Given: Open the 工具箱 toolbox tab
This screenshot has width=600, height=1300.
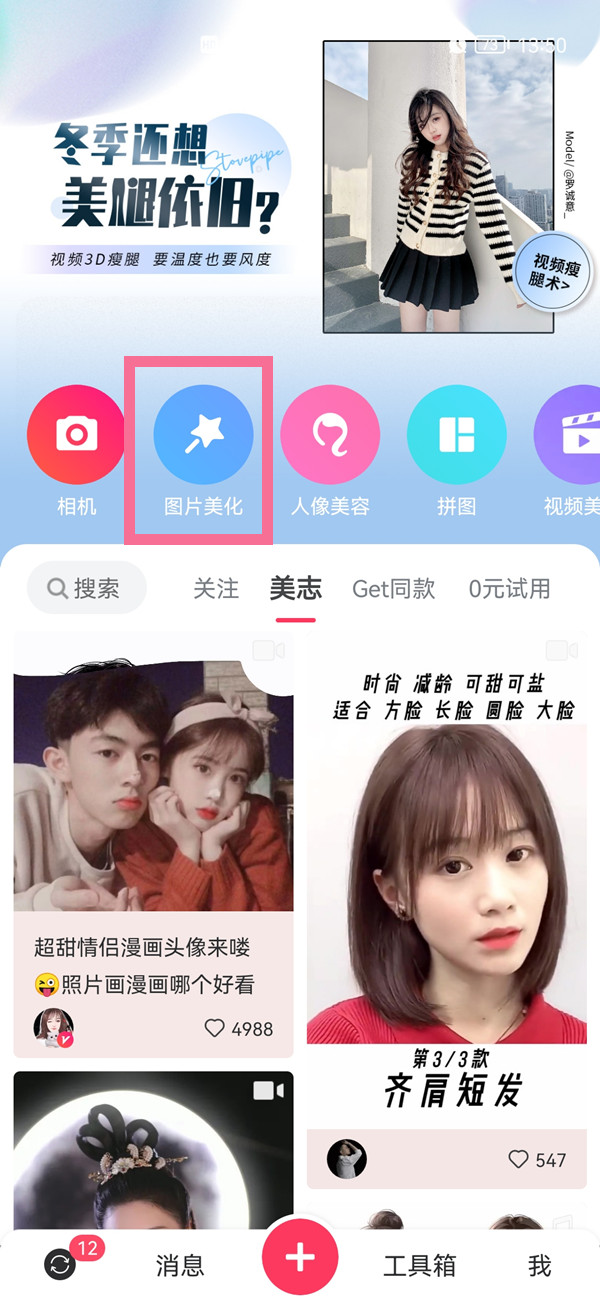Looking at the screenshot, I should click(x=420, y=1265).
